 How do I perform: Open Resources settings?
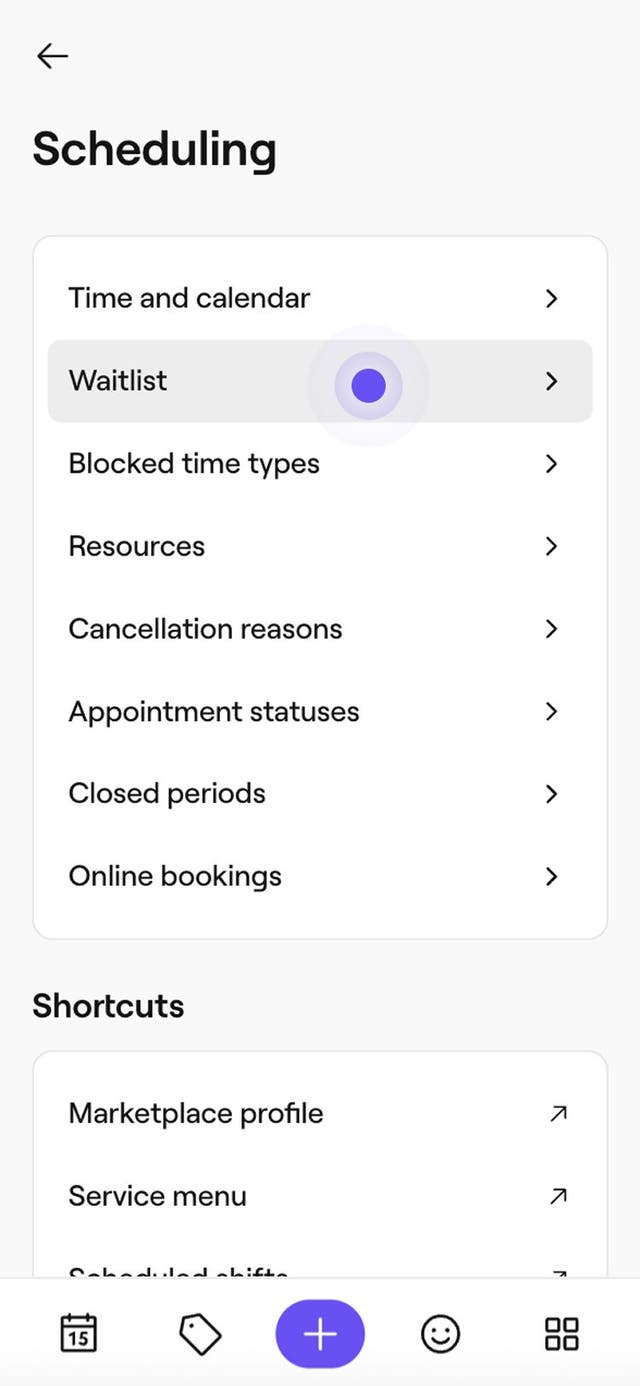pyautogui.click(x=320, y=546)
